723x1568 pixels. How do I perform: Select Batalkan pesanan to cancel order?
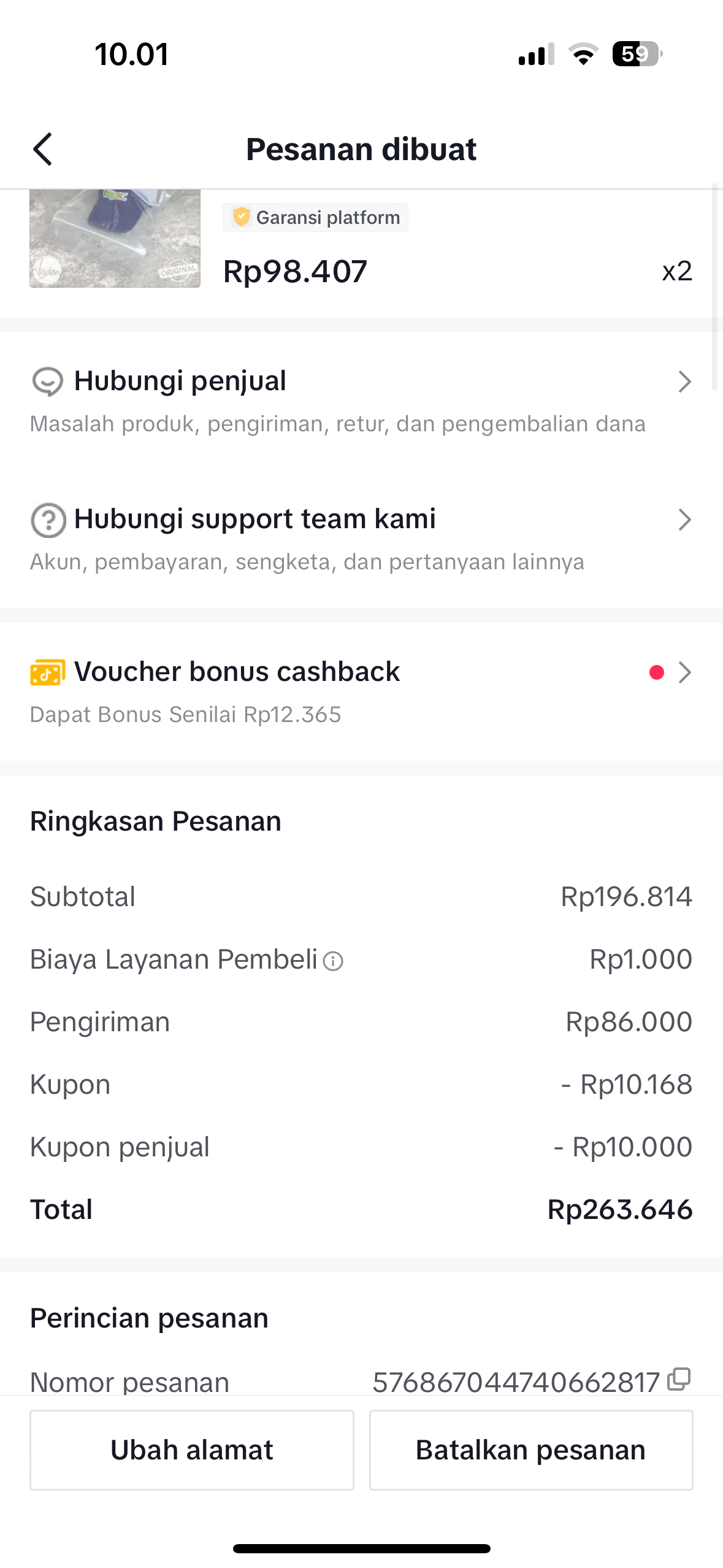531,1450
